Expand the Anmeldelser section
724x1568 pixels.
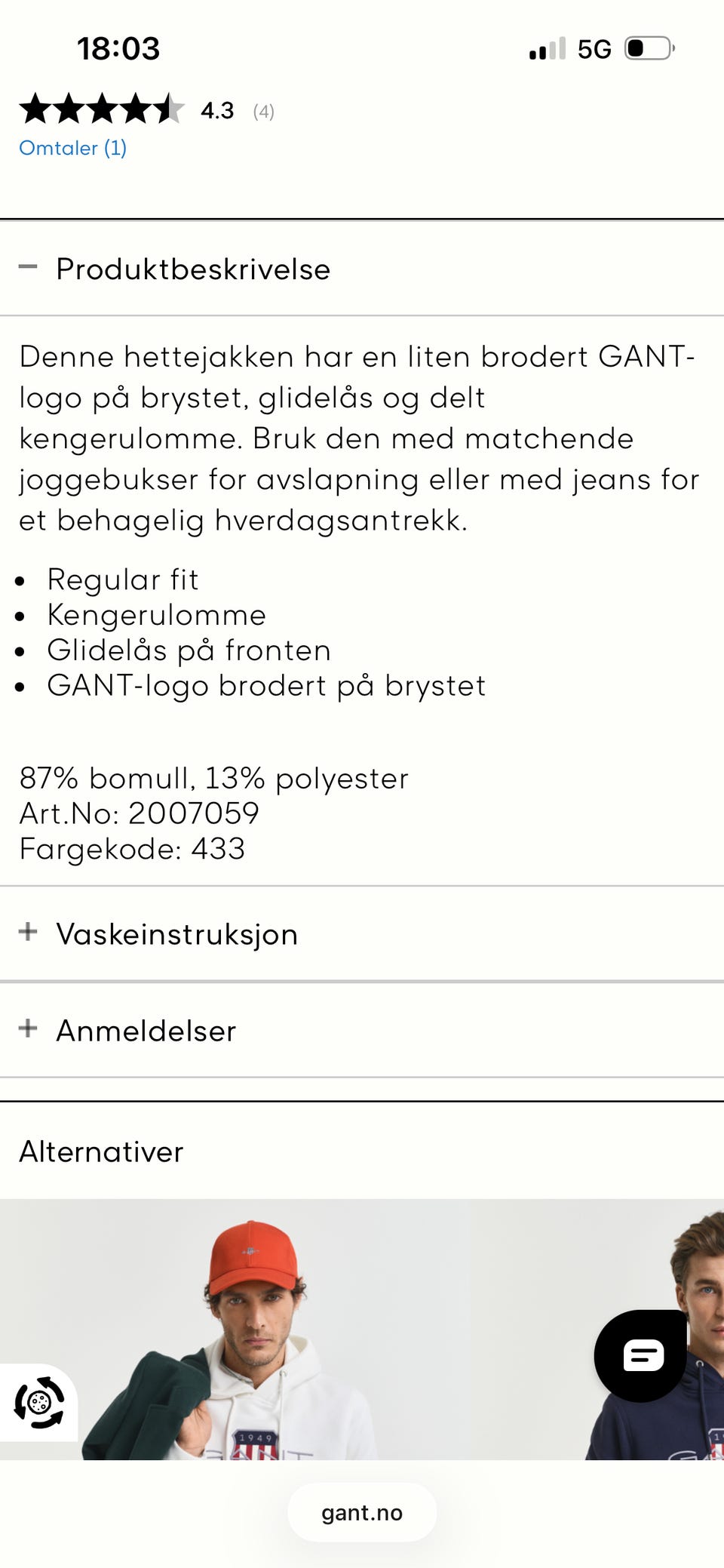tap(145, 1031)
